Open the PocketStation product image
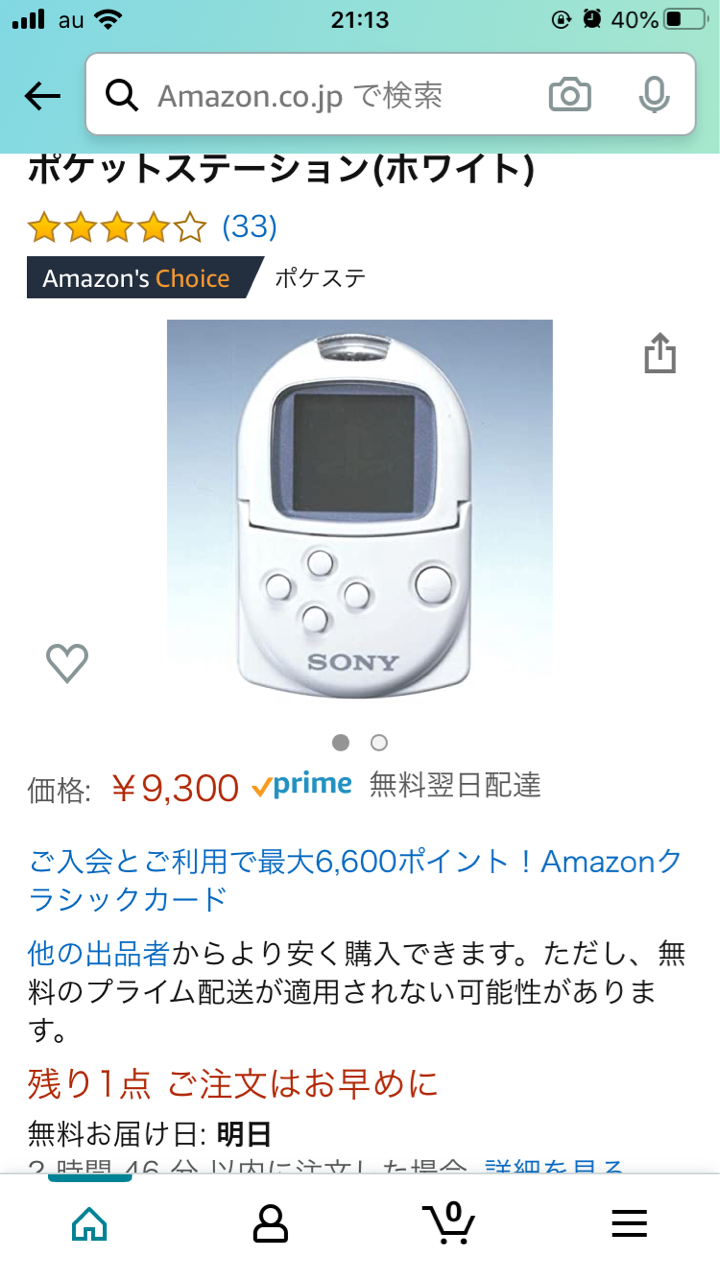Viewport: 720px width, 1280px height. click(x=360, y=510)
